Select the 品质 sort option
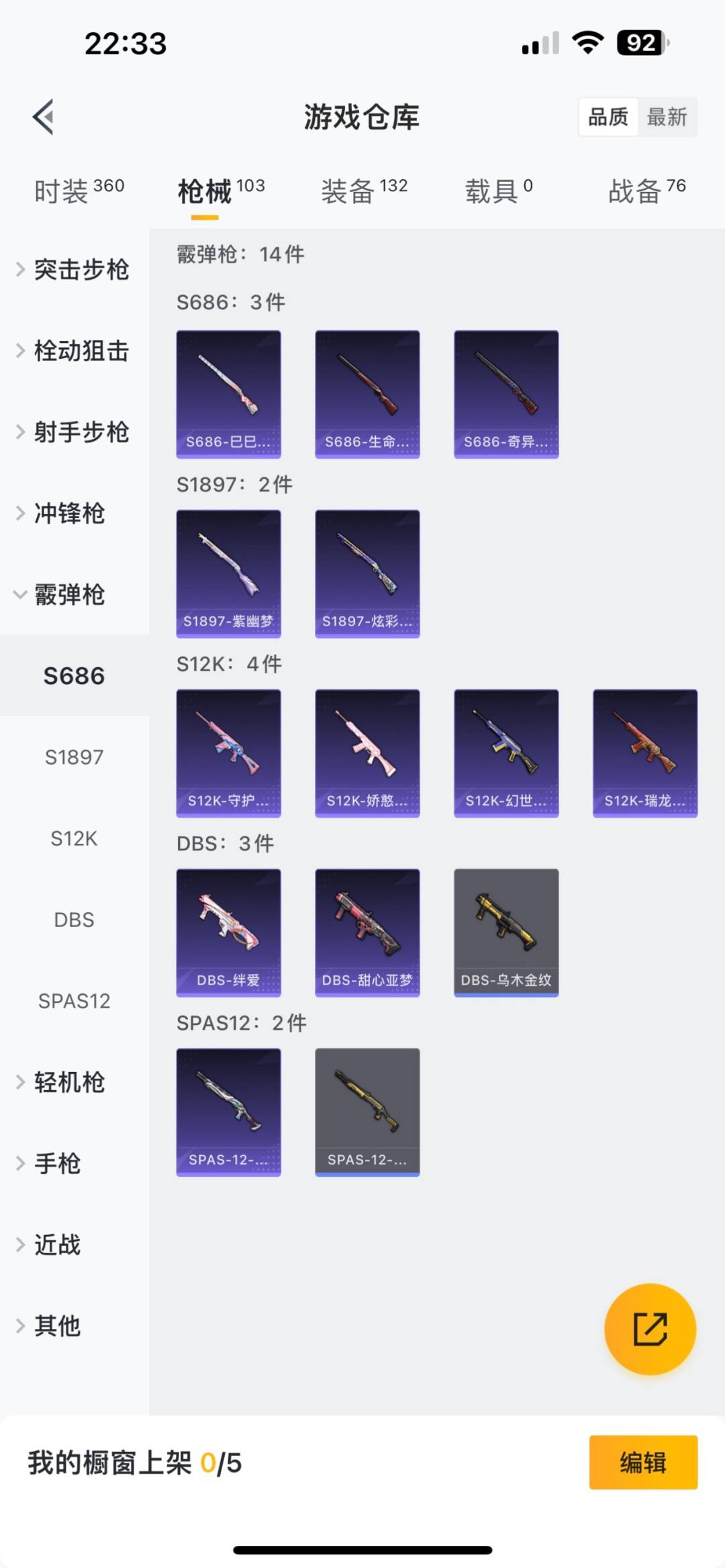725x1568 pixels. pyautogui.click(x=608, y=117)
